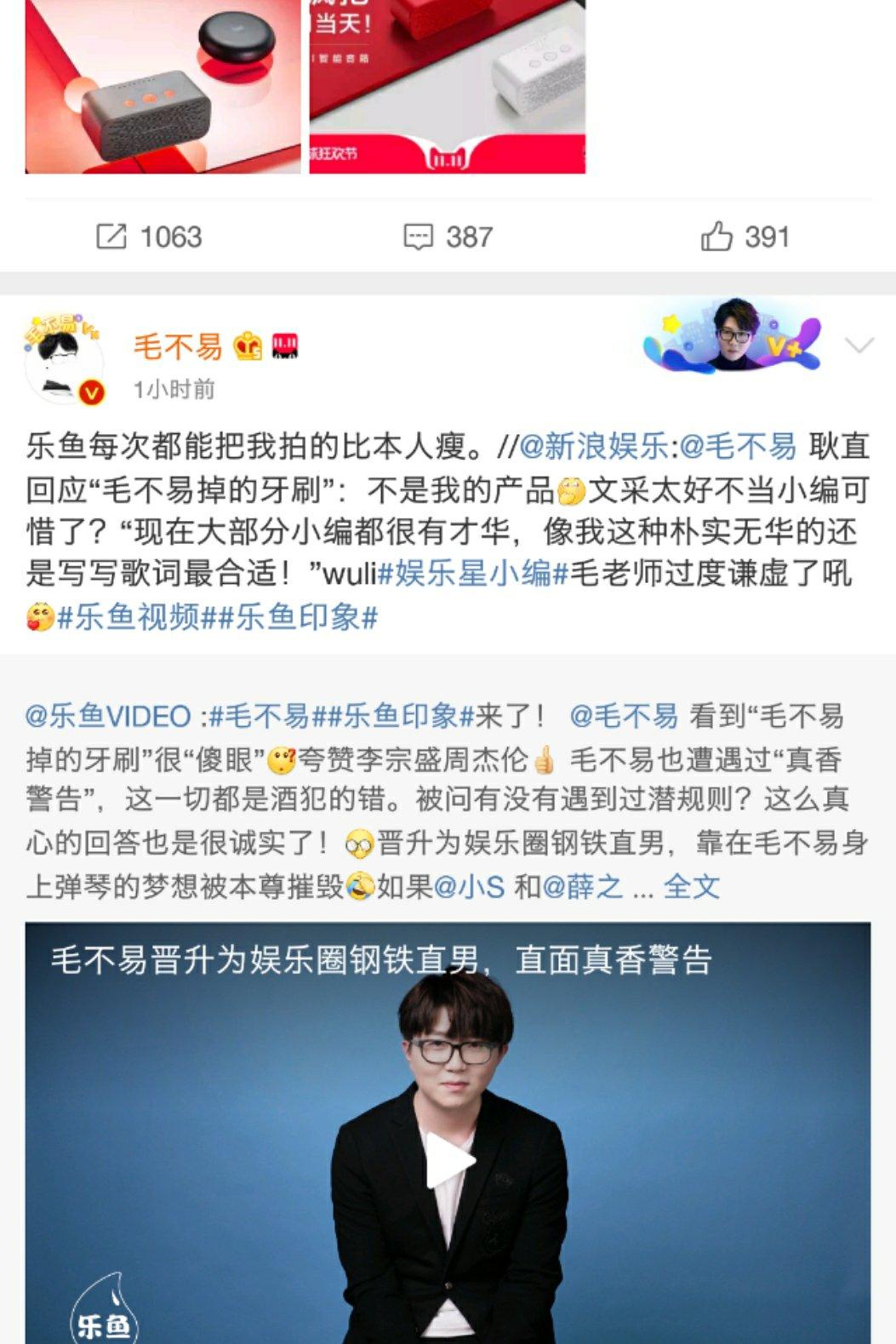
Task: Open the 毛不易 username link
Action: pyautogui.click(x=177, y=346)
